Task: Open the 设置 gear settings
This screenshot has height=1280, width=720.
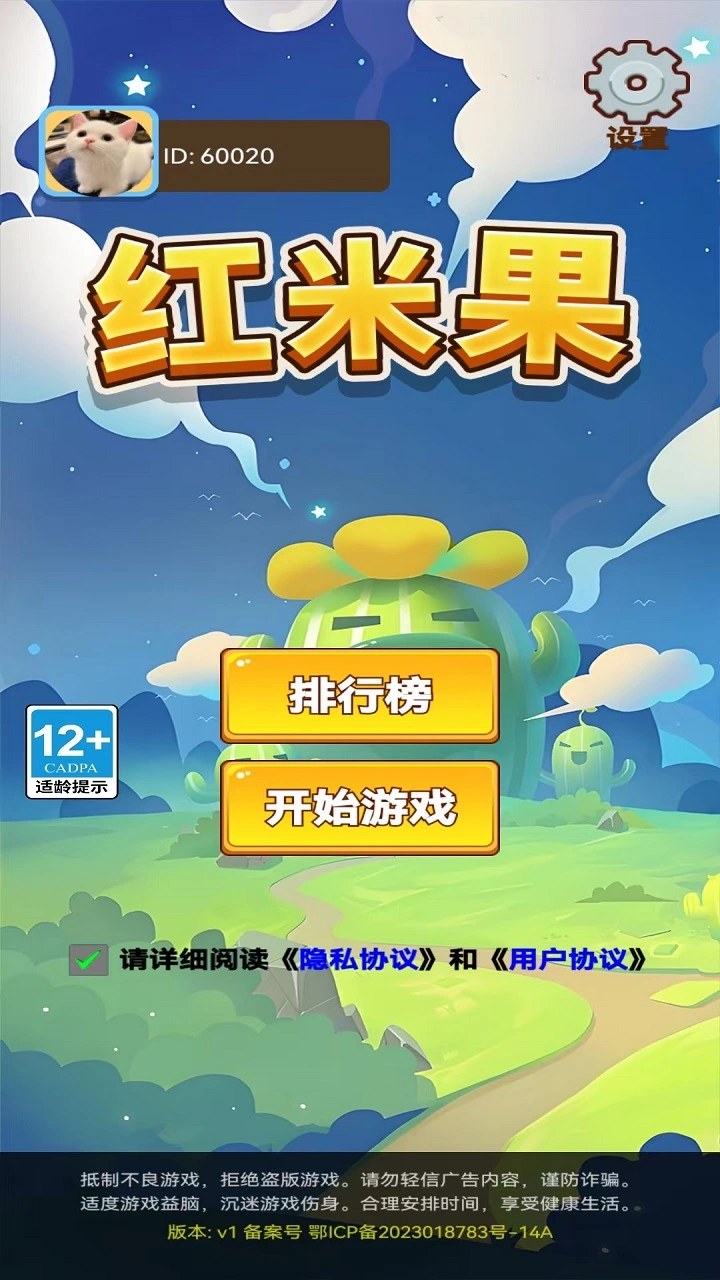Action: point(637,96)
